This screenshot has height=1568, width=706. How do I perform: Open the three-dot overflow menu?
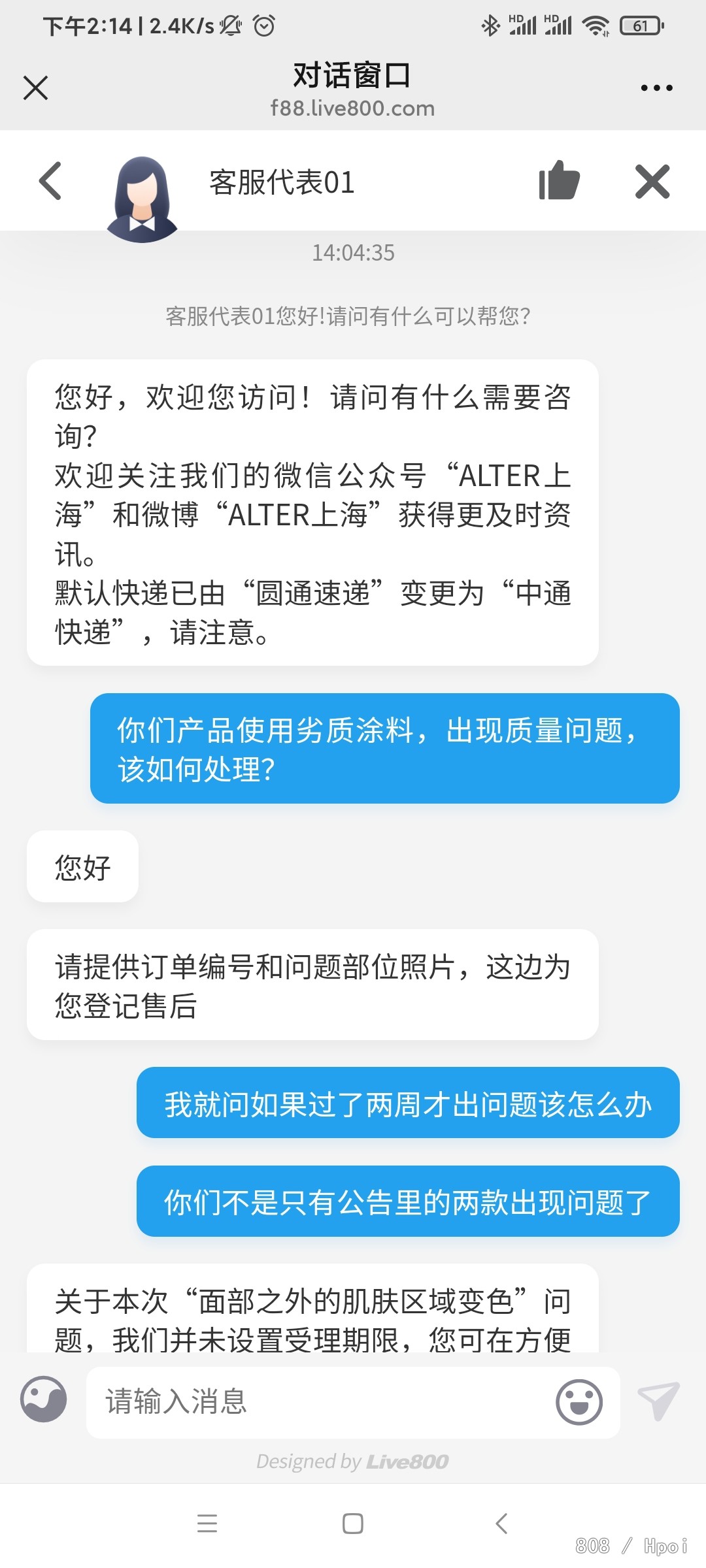656,88
